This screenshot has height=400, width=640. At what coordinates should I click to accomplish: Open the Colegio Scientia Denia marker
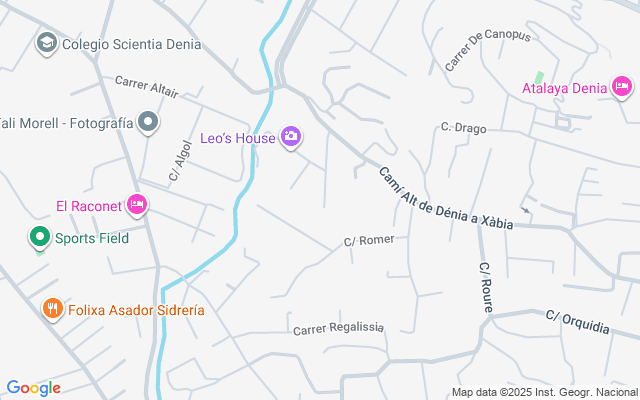coord(46,43)
